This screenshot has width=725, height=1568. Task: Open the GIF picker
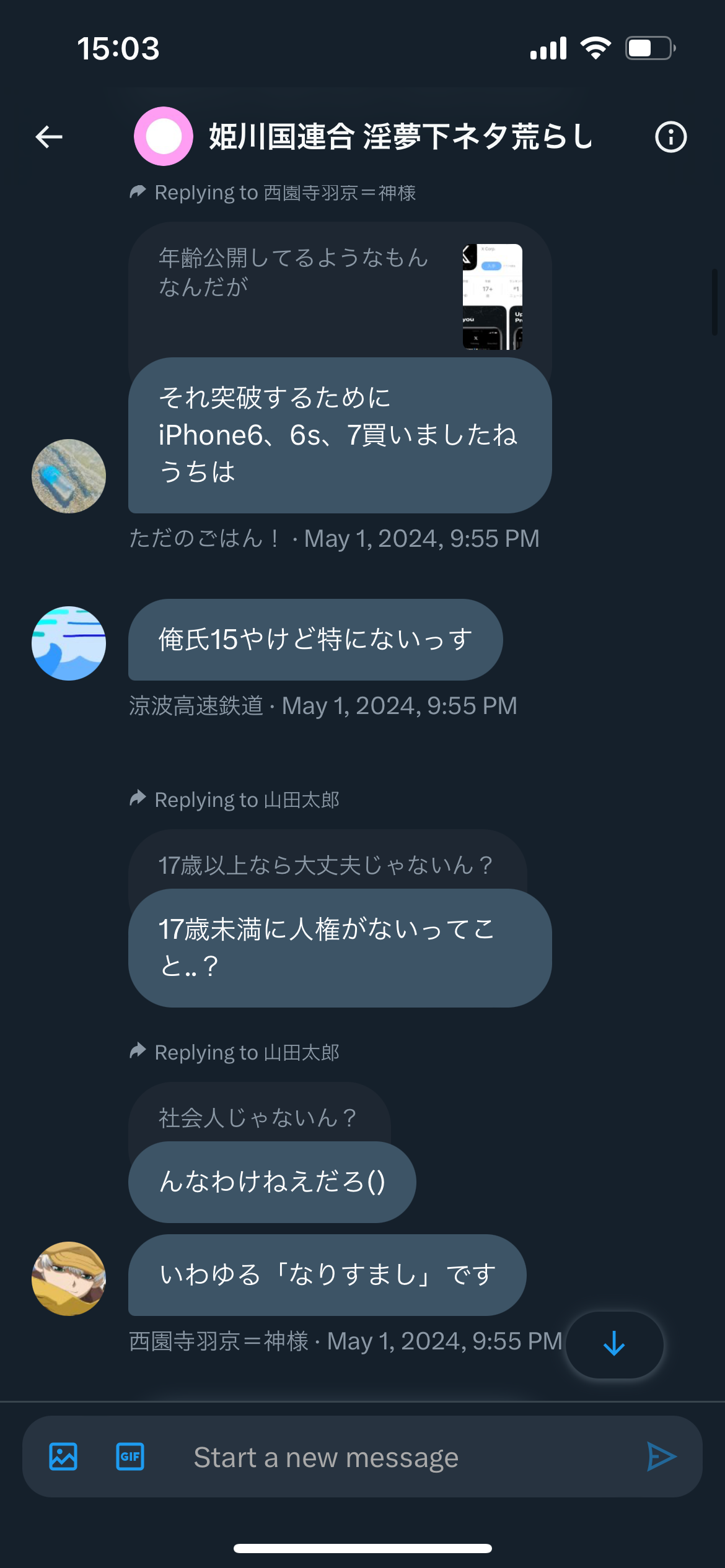tap(130, 1457)
